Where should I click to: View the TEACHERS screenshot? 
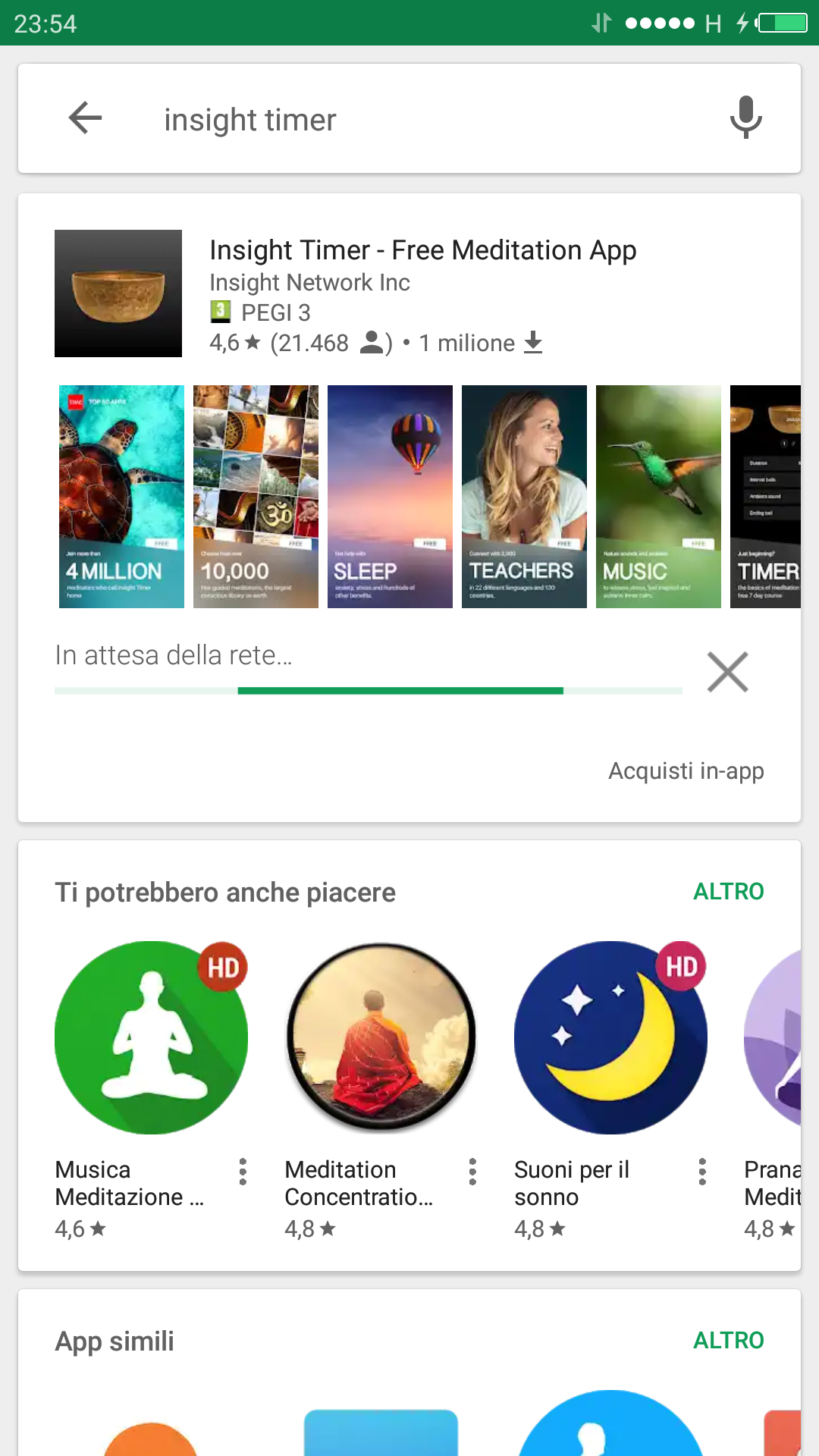[524, 497]
